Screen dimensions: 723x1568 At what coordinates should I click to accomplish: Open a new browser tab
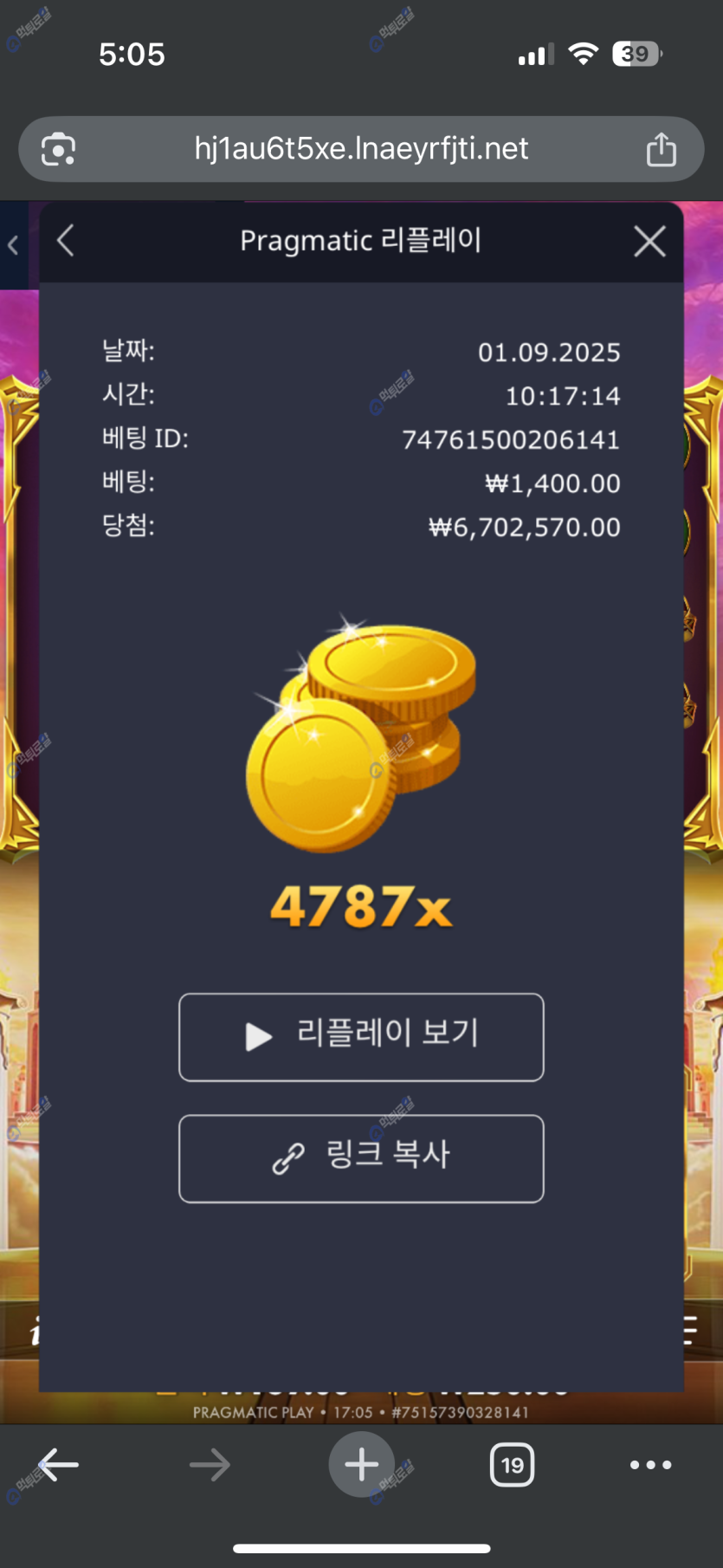click(x=361, y=1466)
